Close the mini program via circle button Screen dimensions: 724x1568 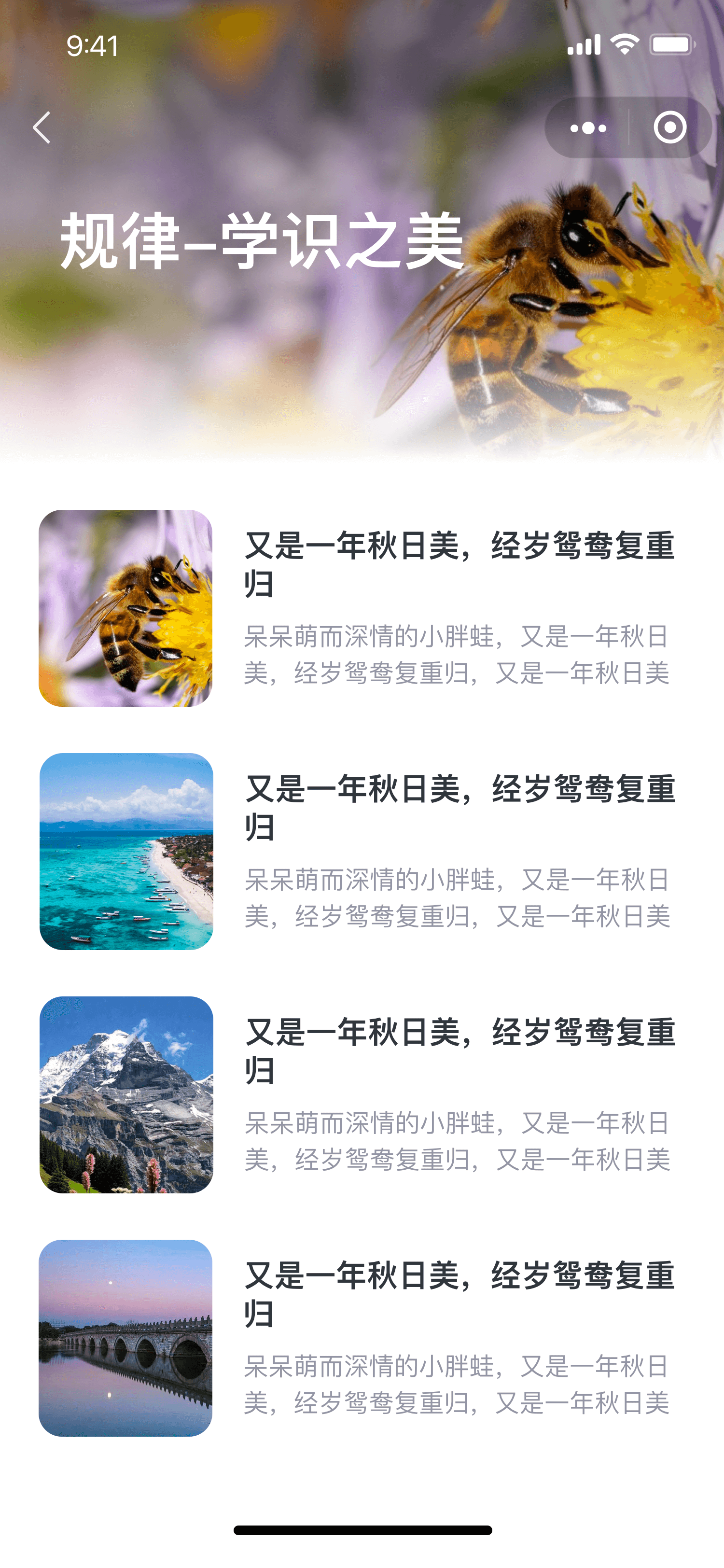[x=670, y=128]
